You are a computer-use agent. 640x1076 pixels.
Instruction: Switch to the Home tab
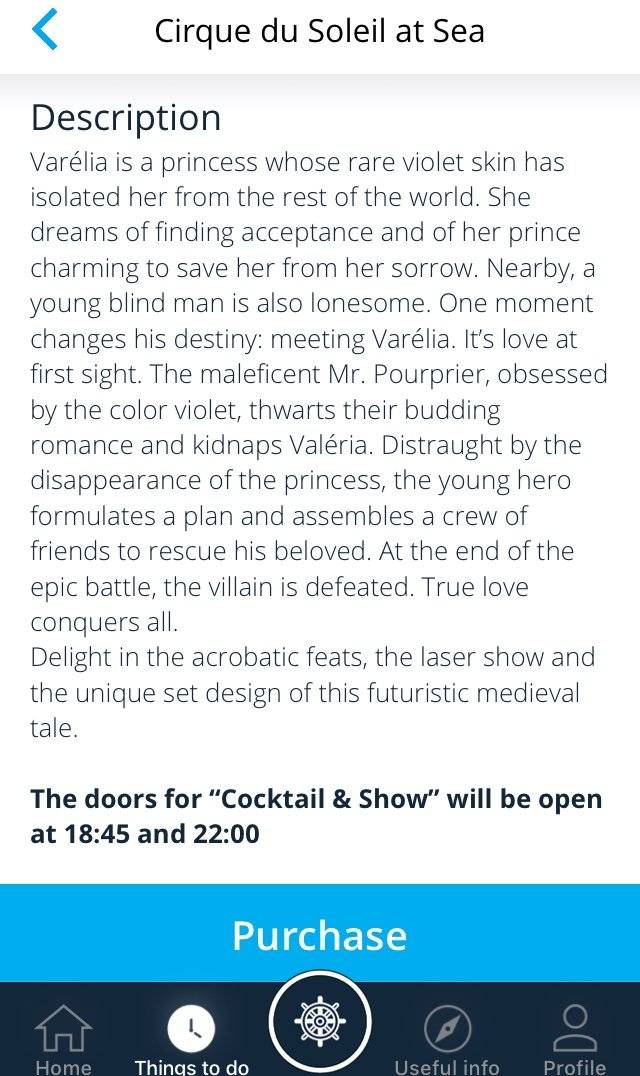(63, 1040)
